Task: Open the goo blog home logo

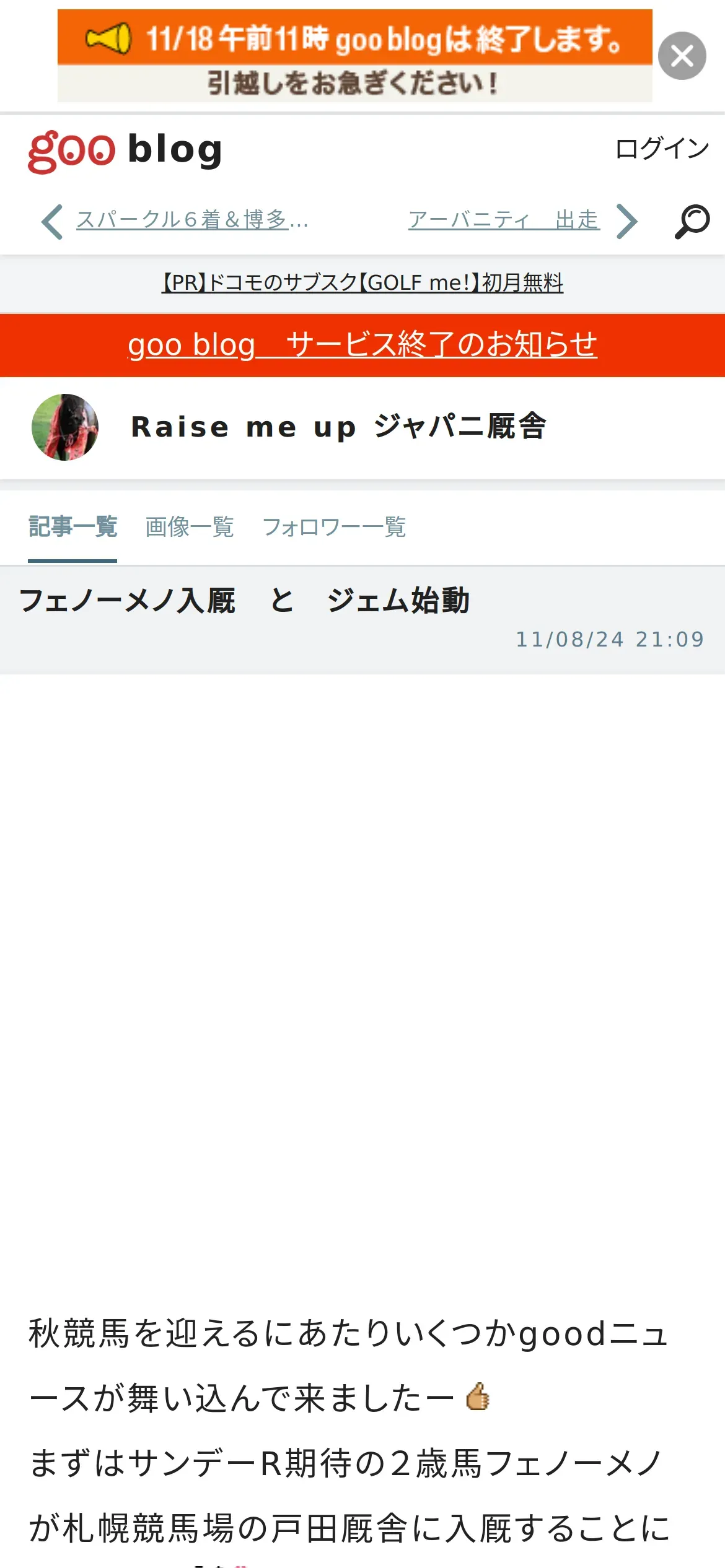Action: [125, 150]
